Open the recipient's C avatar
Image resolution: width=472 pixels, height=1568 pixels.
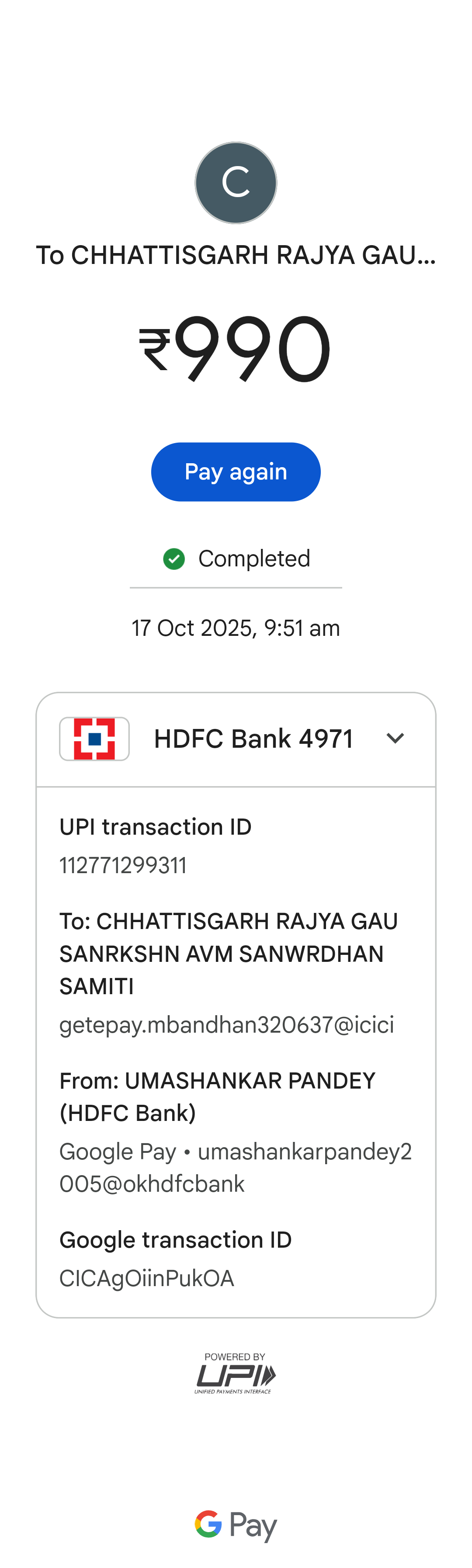coord(236,183)
